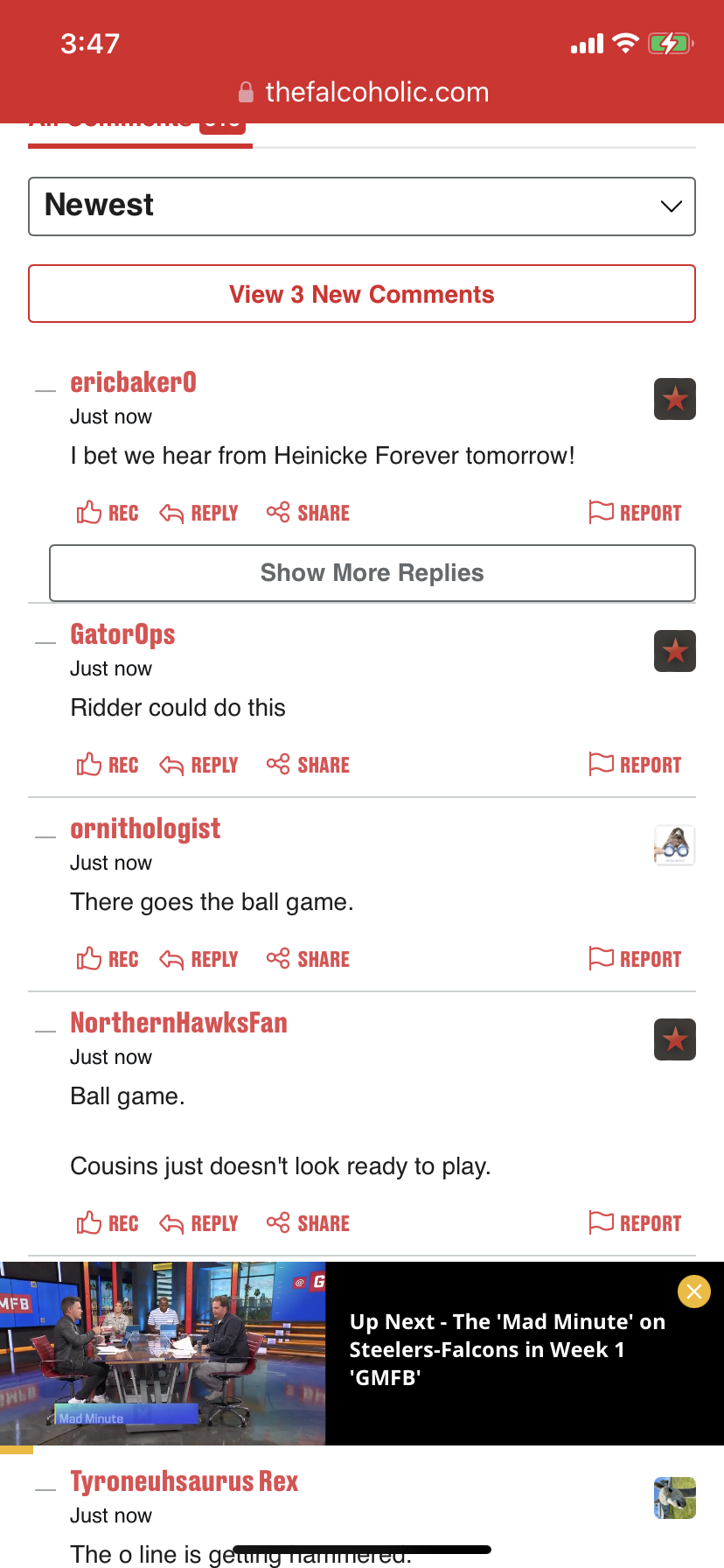Rec ornithologist's comment
The height and width of the screenshot is (1568, 724).
(108, 959)
